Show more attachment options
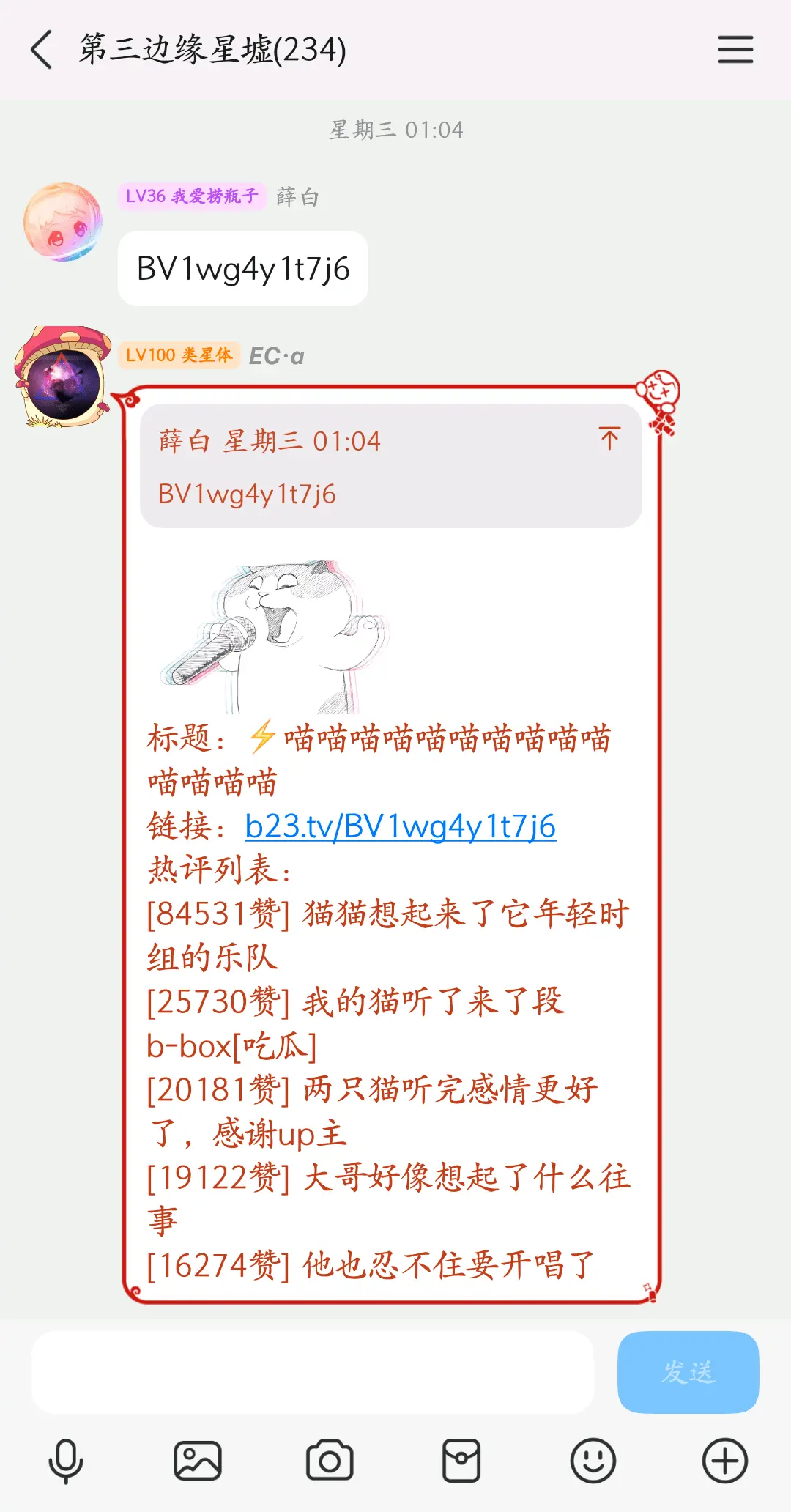Image resolution: width=791 pixels, height=1512 pixels. pyautogui.click(x=724, y=1461)
